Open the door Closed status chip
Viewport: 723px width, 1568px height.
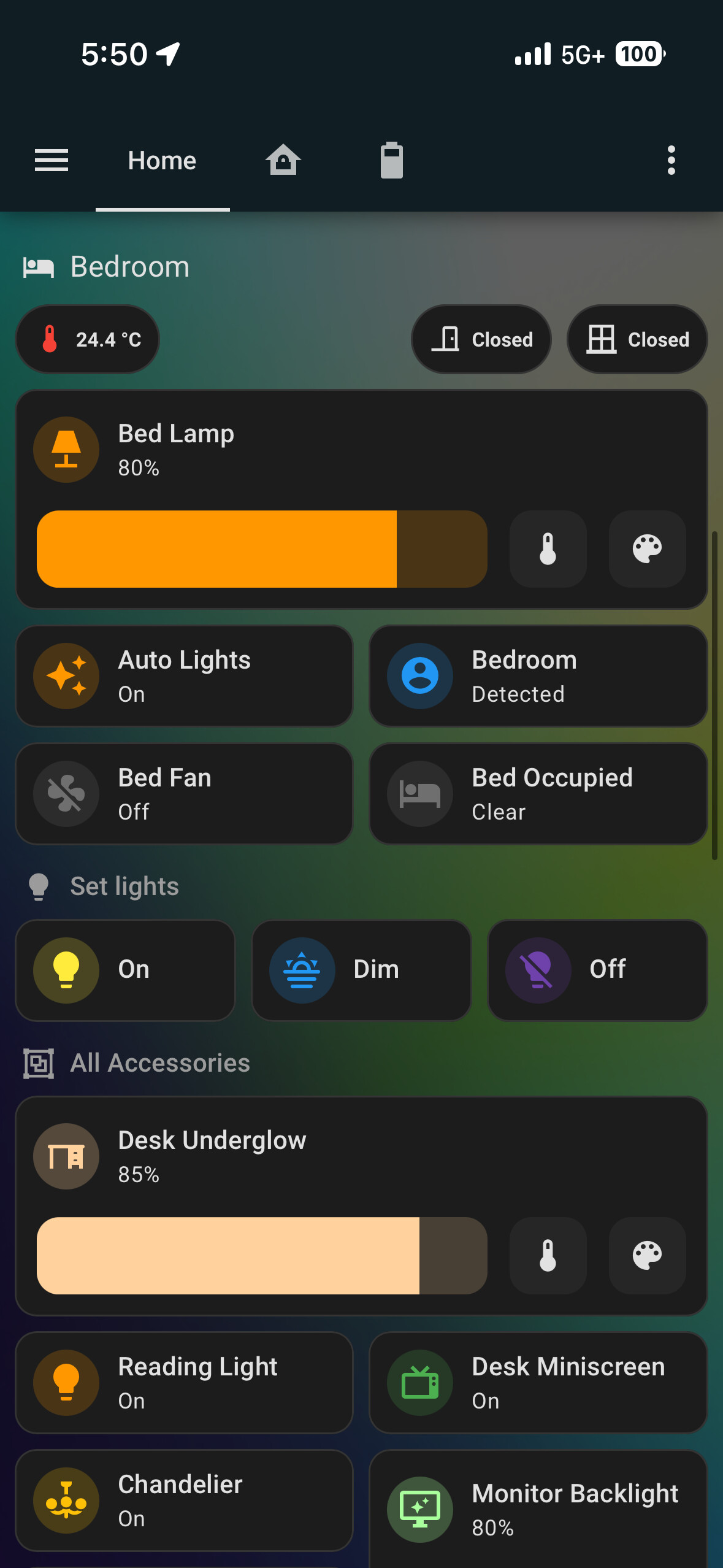pos(481,339)
